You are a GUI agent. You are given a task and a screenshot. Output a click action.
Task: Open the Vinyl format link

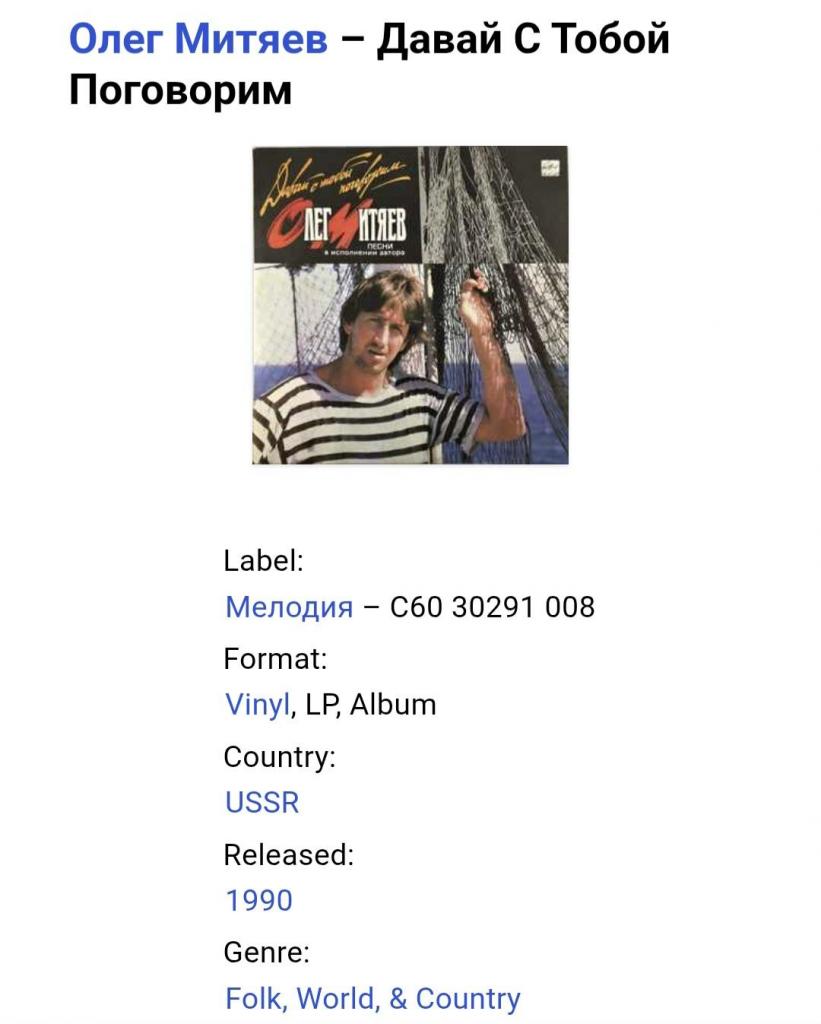(x=257, y=704)
